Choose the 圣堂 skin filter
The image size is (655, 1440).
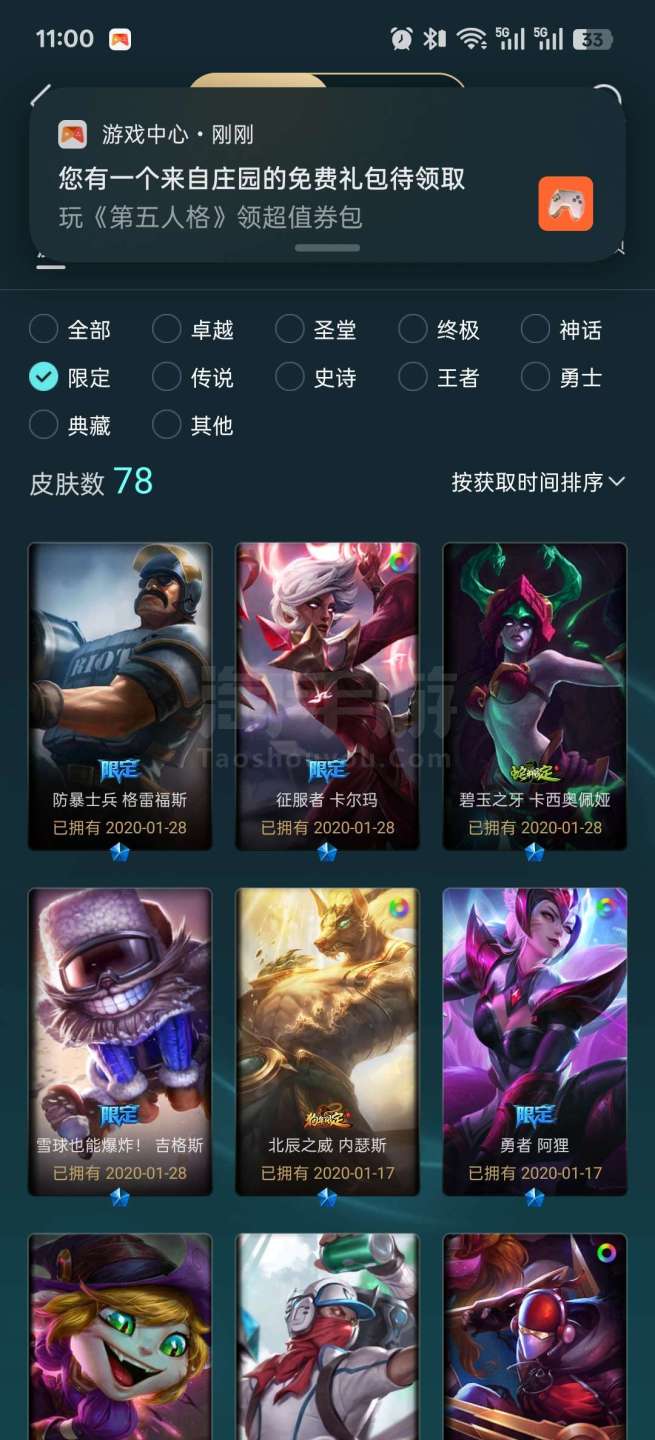[x=316, y=329]
